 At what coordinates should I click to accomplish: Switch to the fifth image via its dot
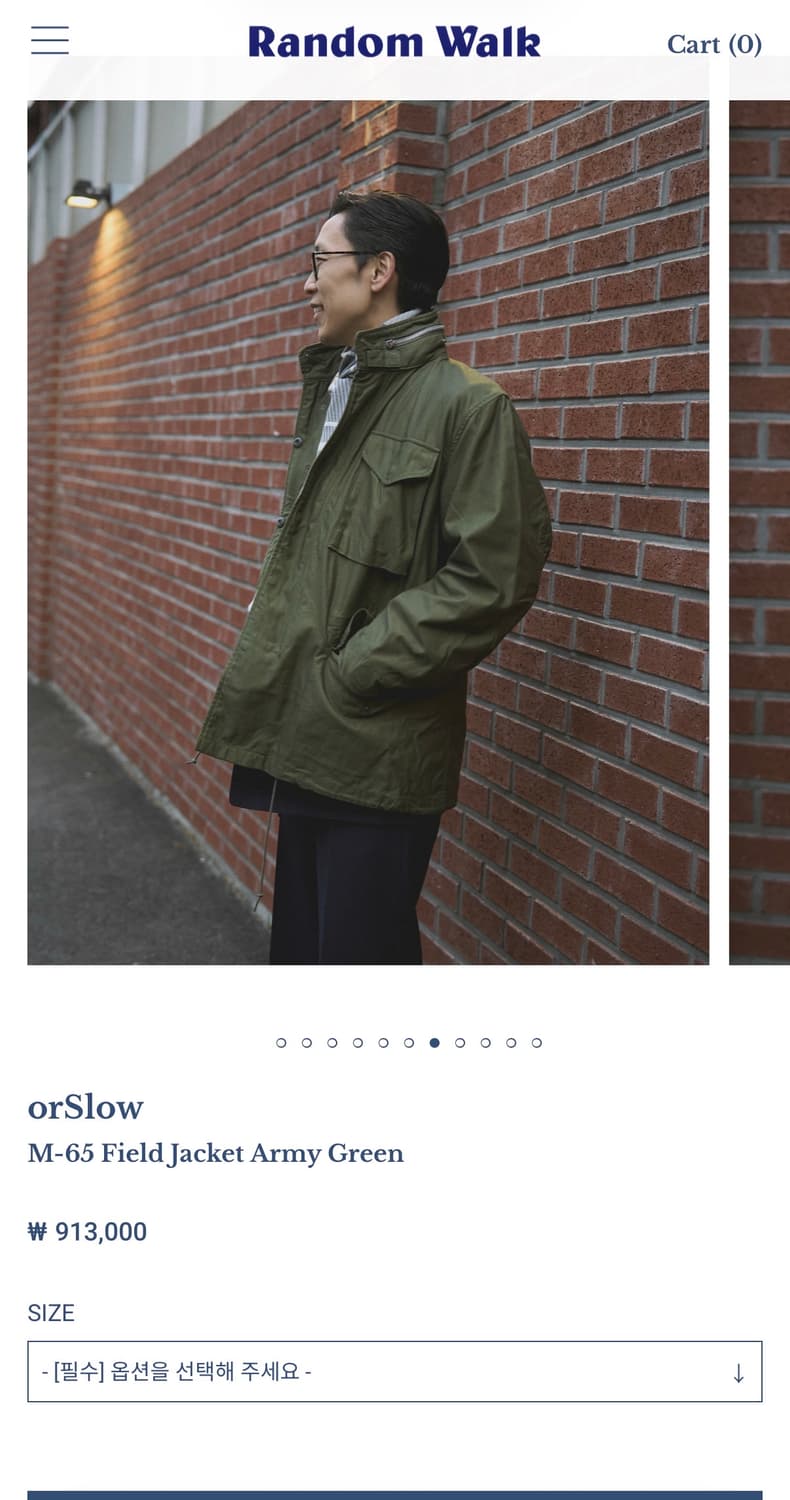coord(383,1043)
